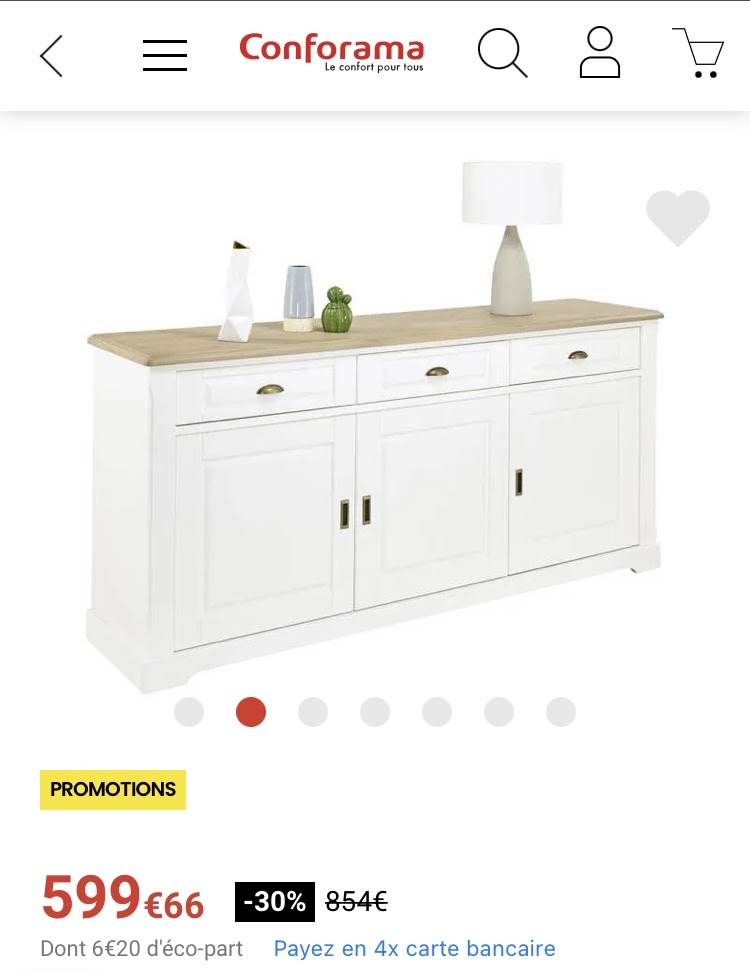Open the Payez en 4x carte bancaire link
750x972 pixels.
[x=414, y=948]
